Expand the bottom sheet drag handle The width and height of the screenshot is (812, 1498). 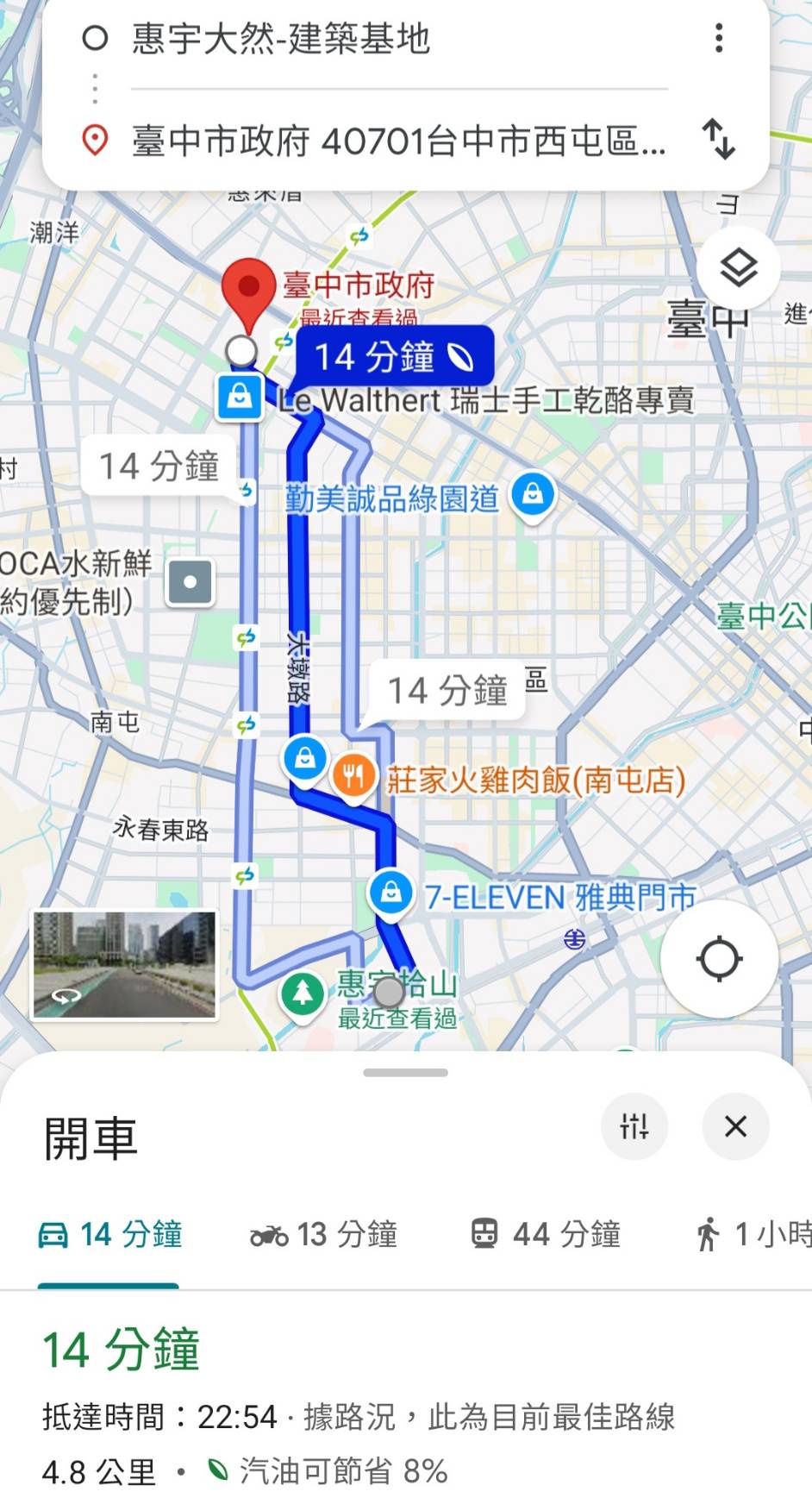click(x=405, y=1072)
